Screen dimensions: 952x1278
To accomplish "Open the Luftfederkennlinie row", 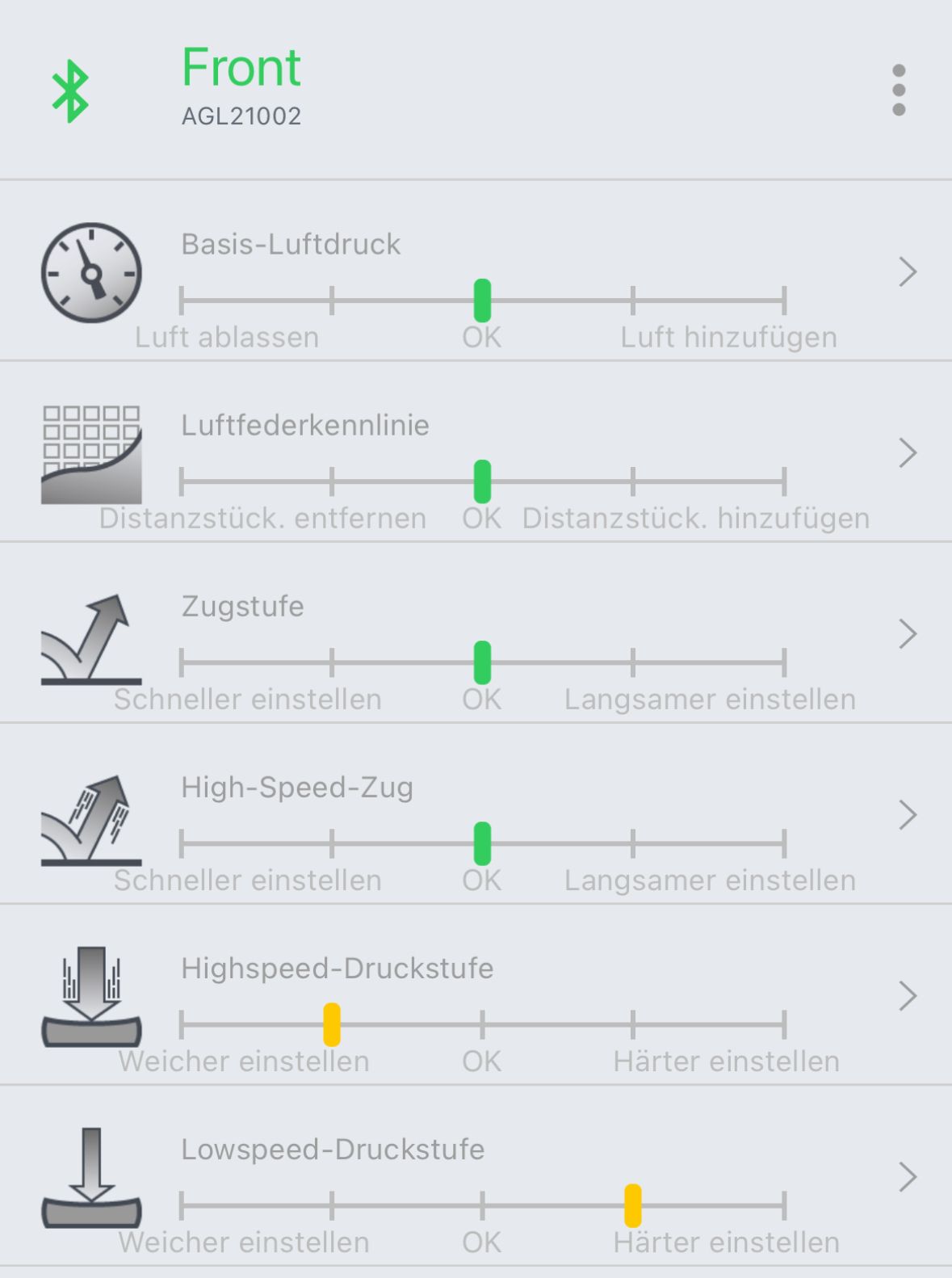I will coord(907,453).
